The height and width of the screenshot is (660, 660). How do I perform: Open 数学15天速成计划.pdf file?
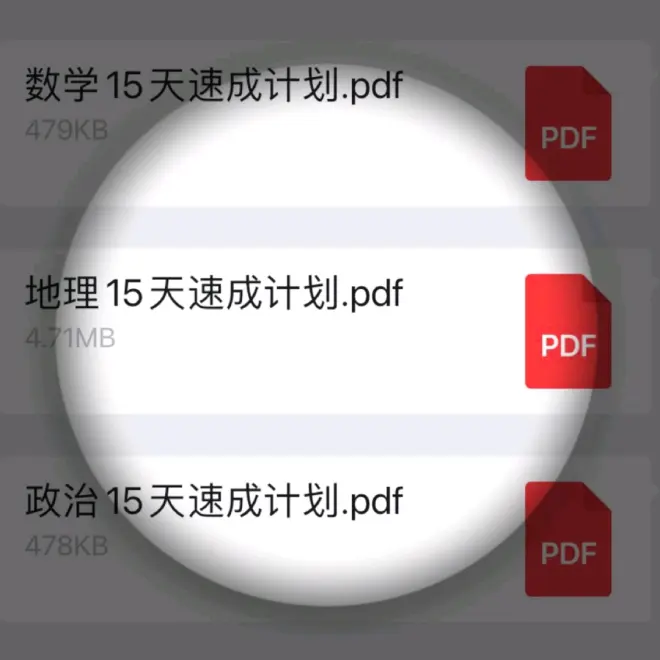point(213,88)
